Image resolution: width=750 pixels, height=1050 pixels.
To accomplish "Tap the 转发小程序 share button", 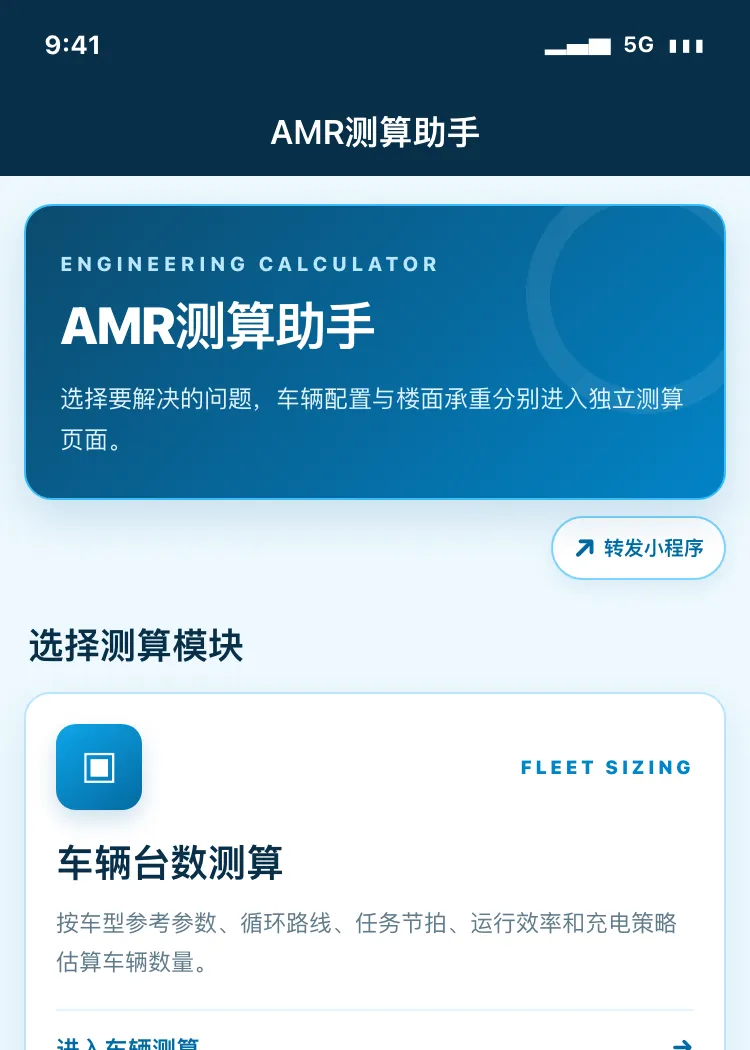I will click(x=638, y=548).
